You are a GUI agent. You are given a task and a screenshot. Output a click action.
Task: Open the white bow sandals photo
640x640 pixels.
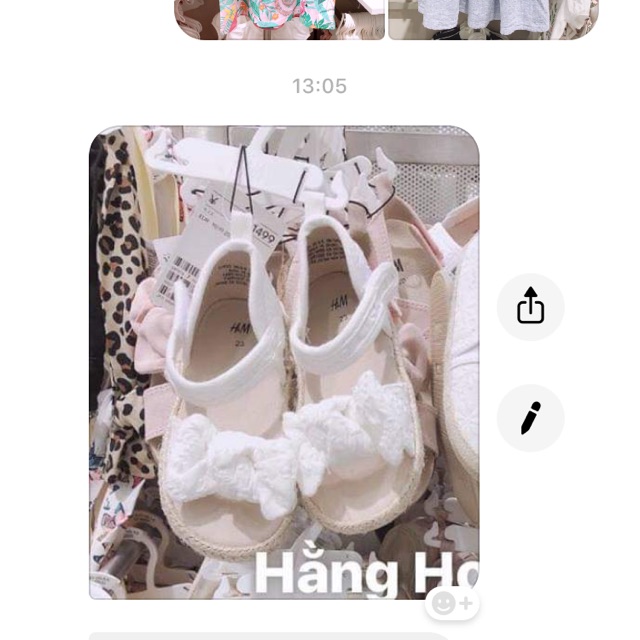tap(284, 362)
